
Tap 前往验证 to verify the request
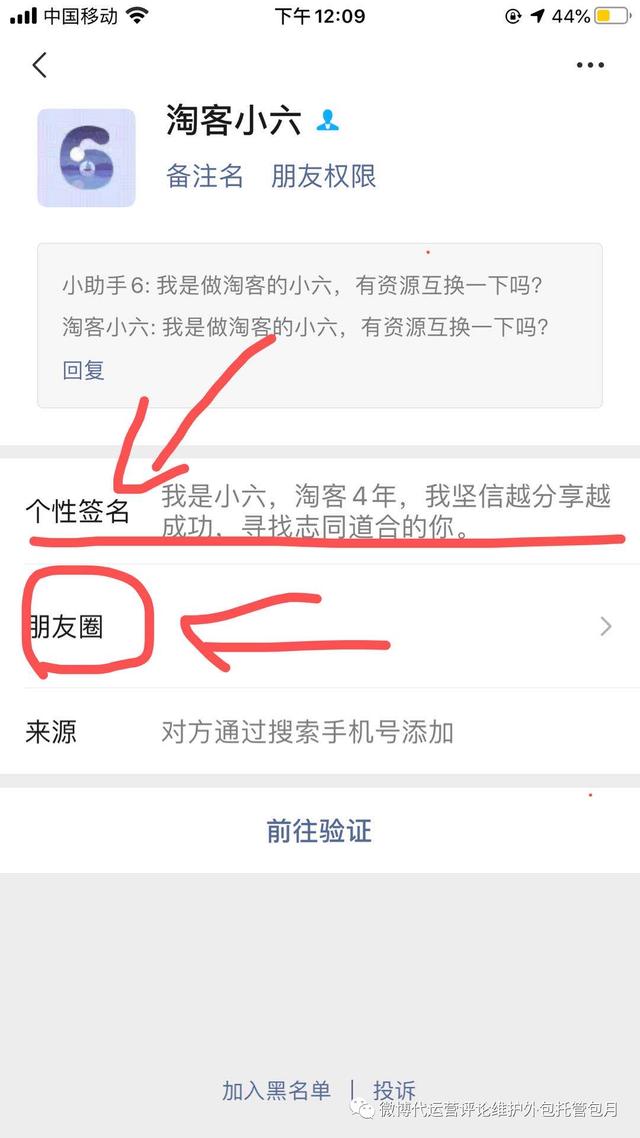tap(319, 830)
